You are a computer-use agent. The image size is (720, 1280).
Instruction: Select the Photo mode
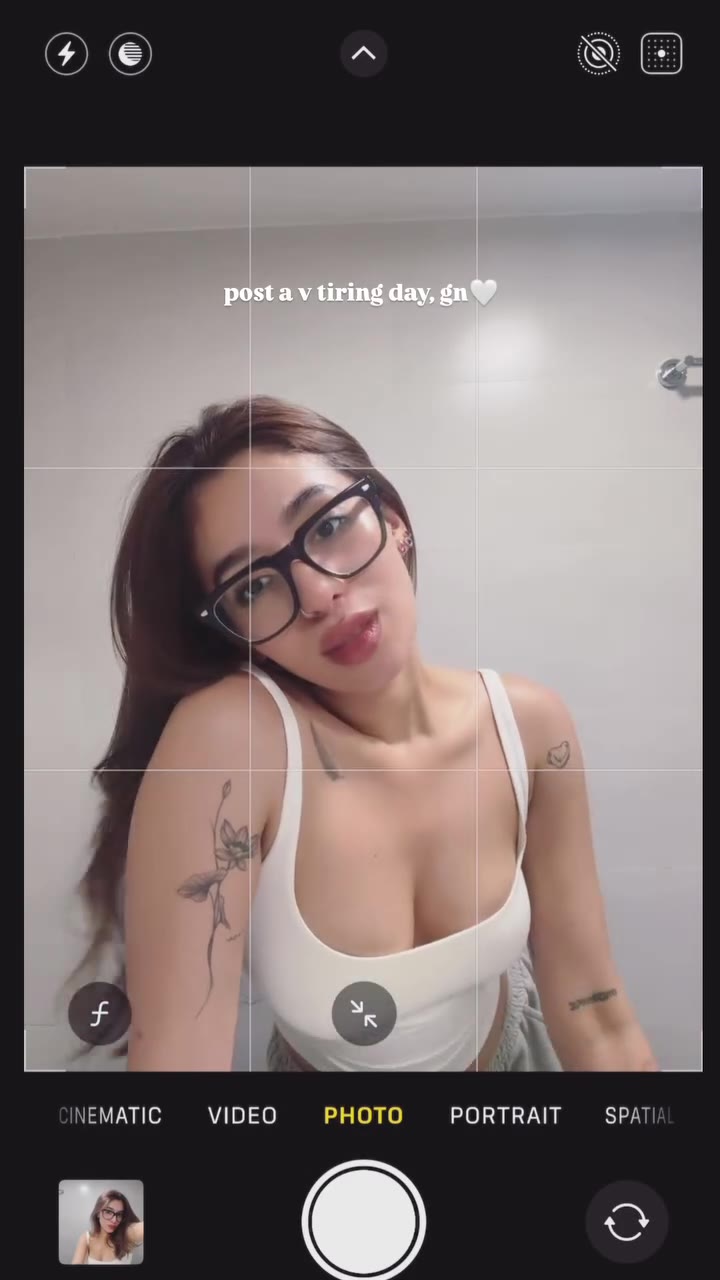[x=363, y=1115]
